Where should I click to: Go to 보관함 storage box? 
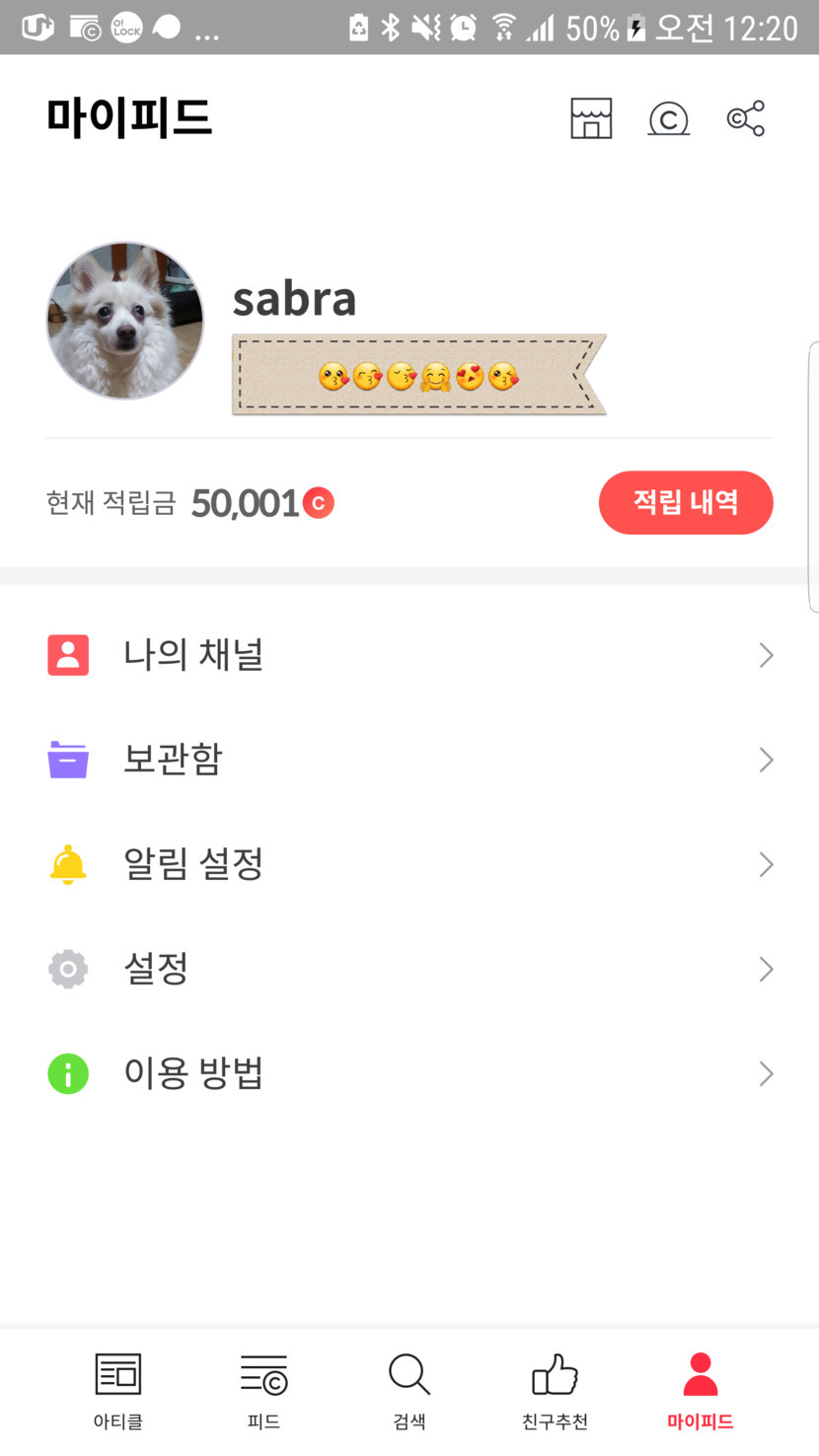click(x=409, y=760)
